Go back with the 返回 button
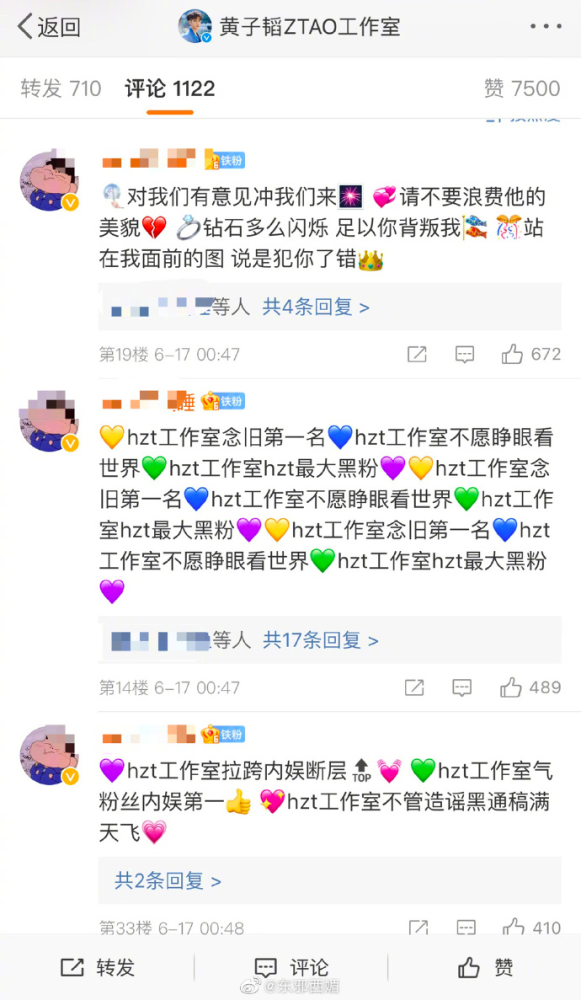Viewport: 581px width, 1000px height. [x=49, y=27]
